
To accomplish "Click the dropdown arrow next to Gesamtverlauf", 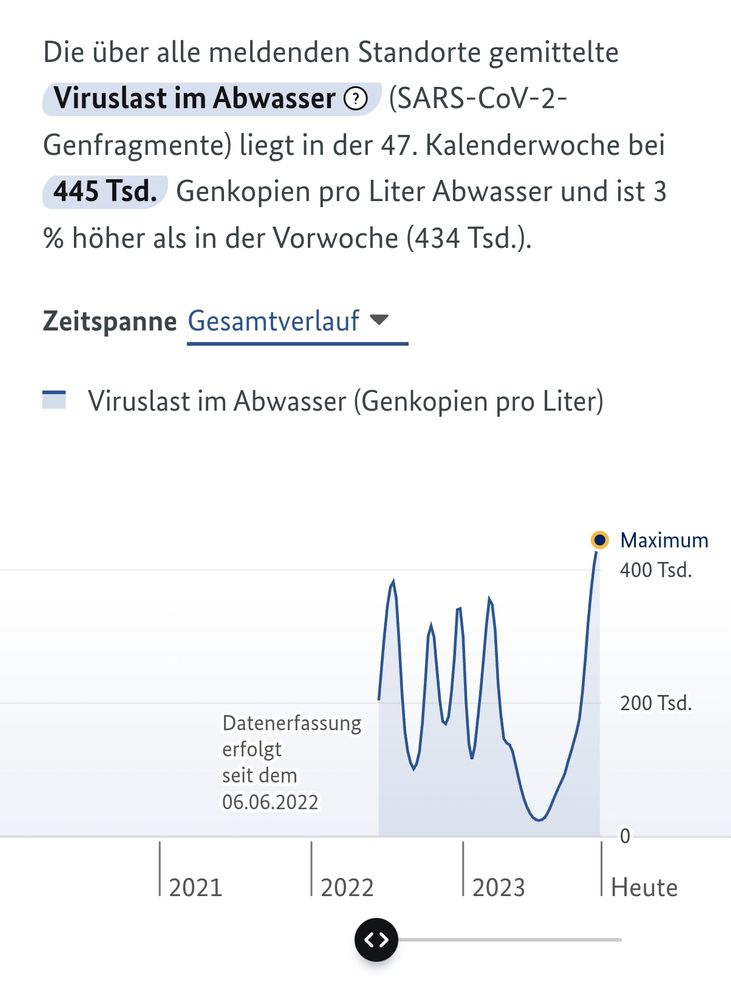I will [379, 321].
